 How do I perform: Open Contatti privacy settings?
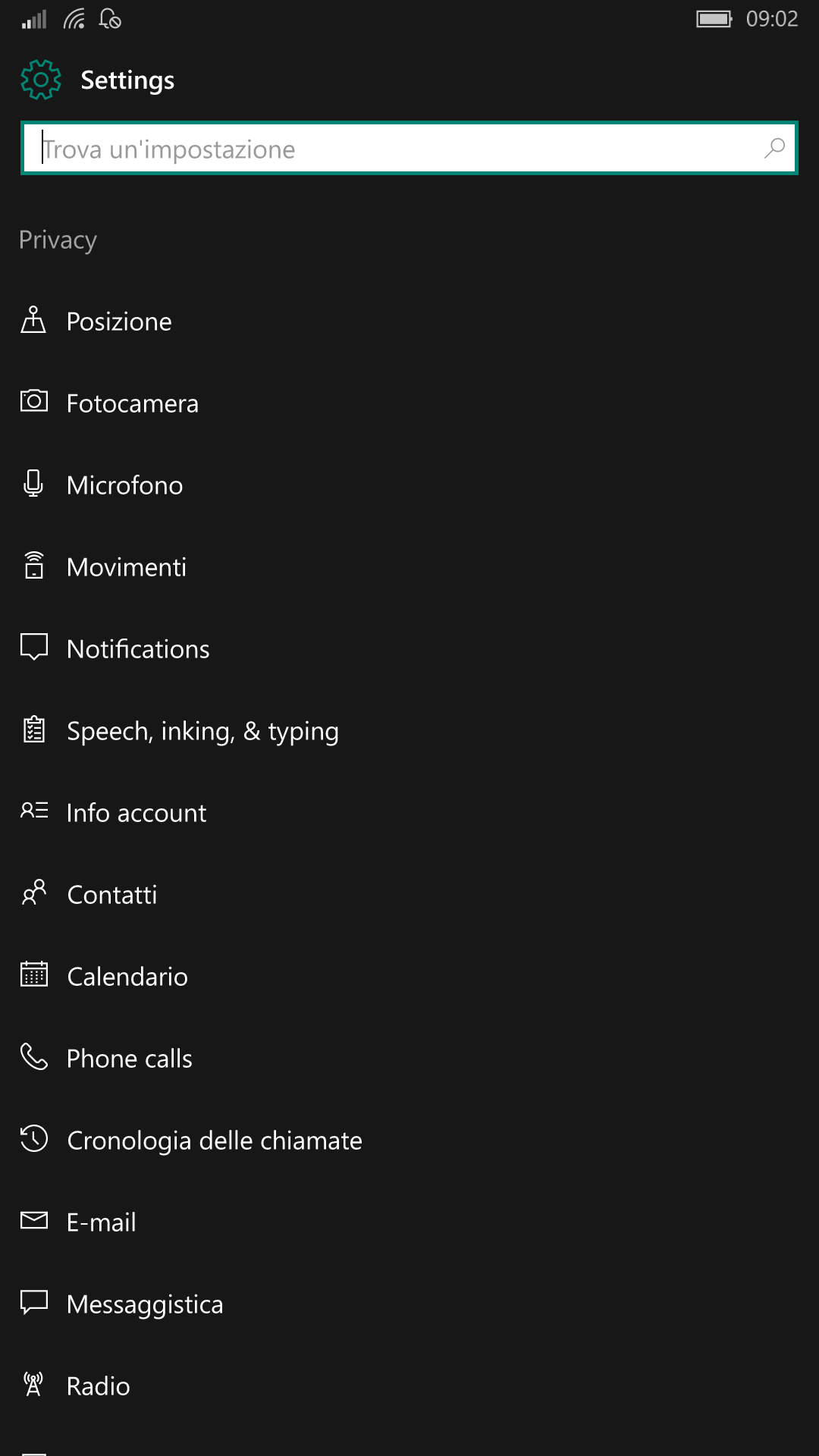click(409, 895)
